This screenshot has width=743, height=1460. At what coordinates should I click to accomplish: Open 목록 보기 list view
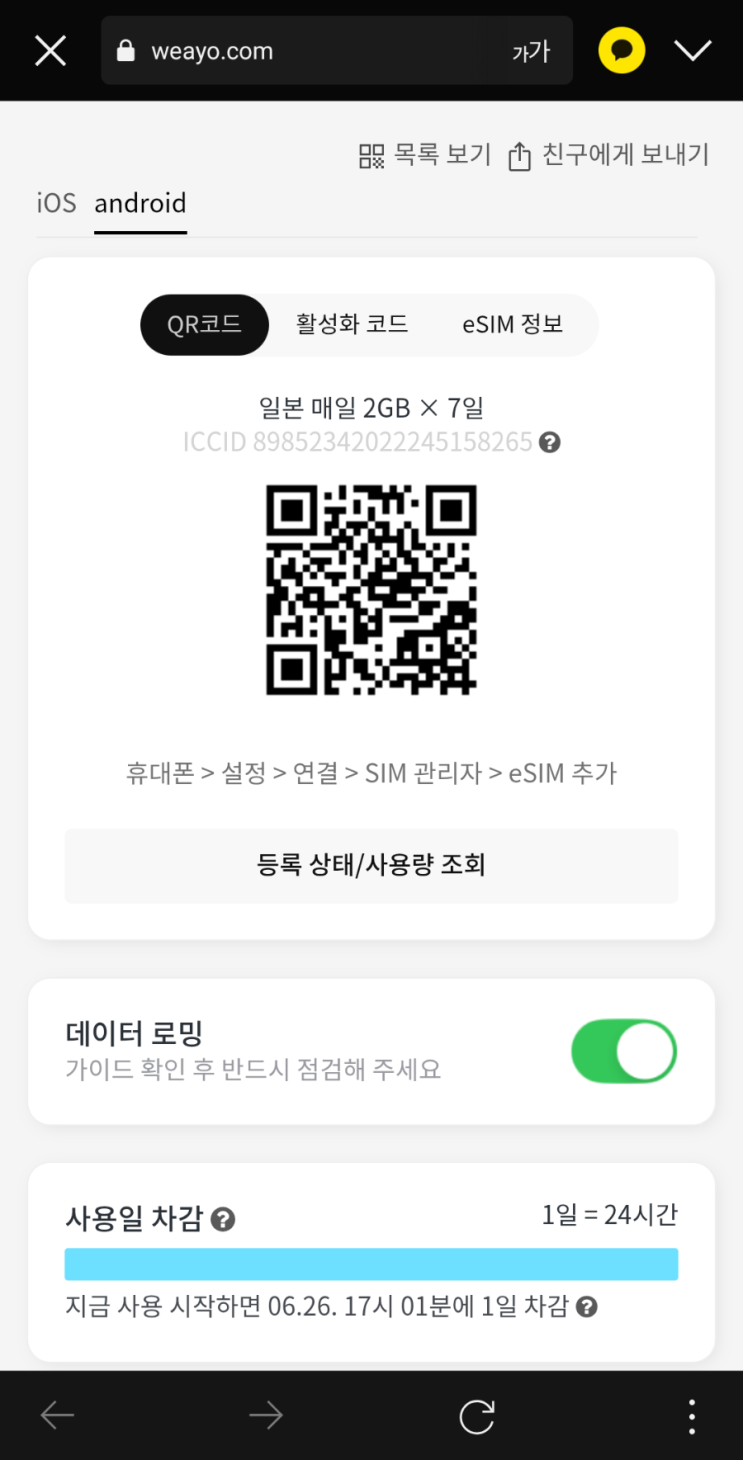pos(425,156)
